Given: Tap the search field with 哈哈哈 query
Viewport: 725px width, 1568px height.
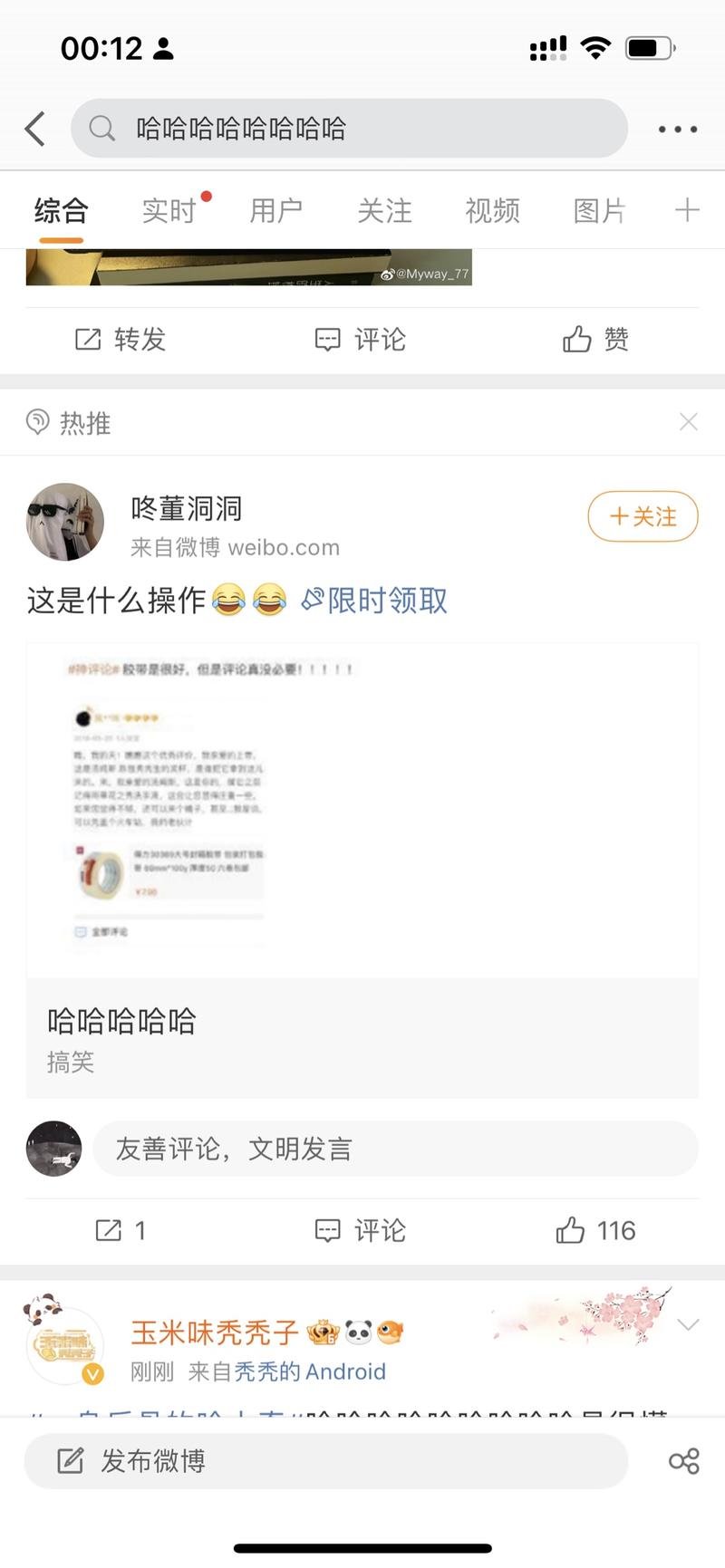Looking at the screenshot, I should tap(349, 129).
